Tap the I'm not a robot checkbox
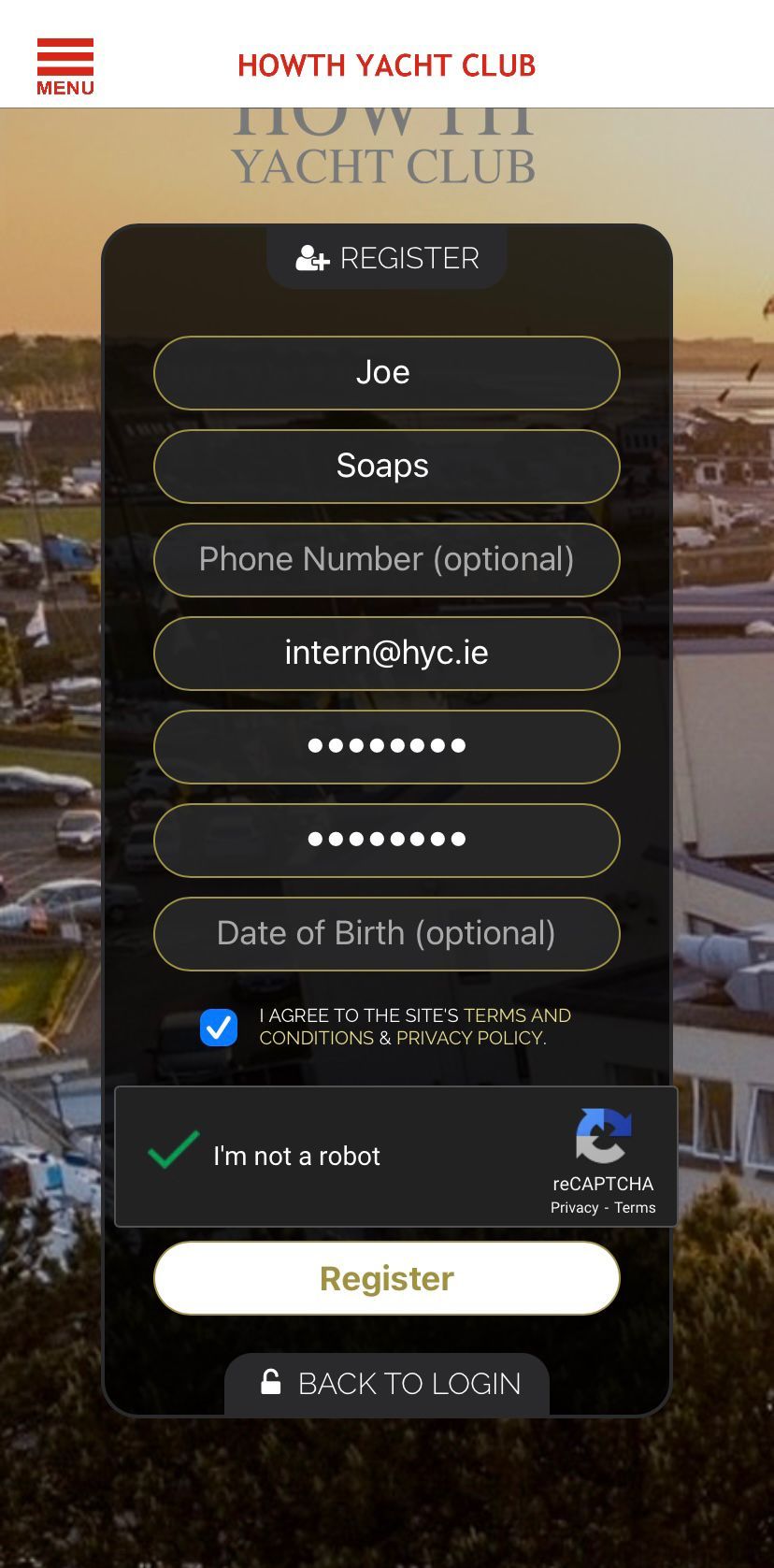Viewport: 774px width, 1568px height. tap(174, 1151)
